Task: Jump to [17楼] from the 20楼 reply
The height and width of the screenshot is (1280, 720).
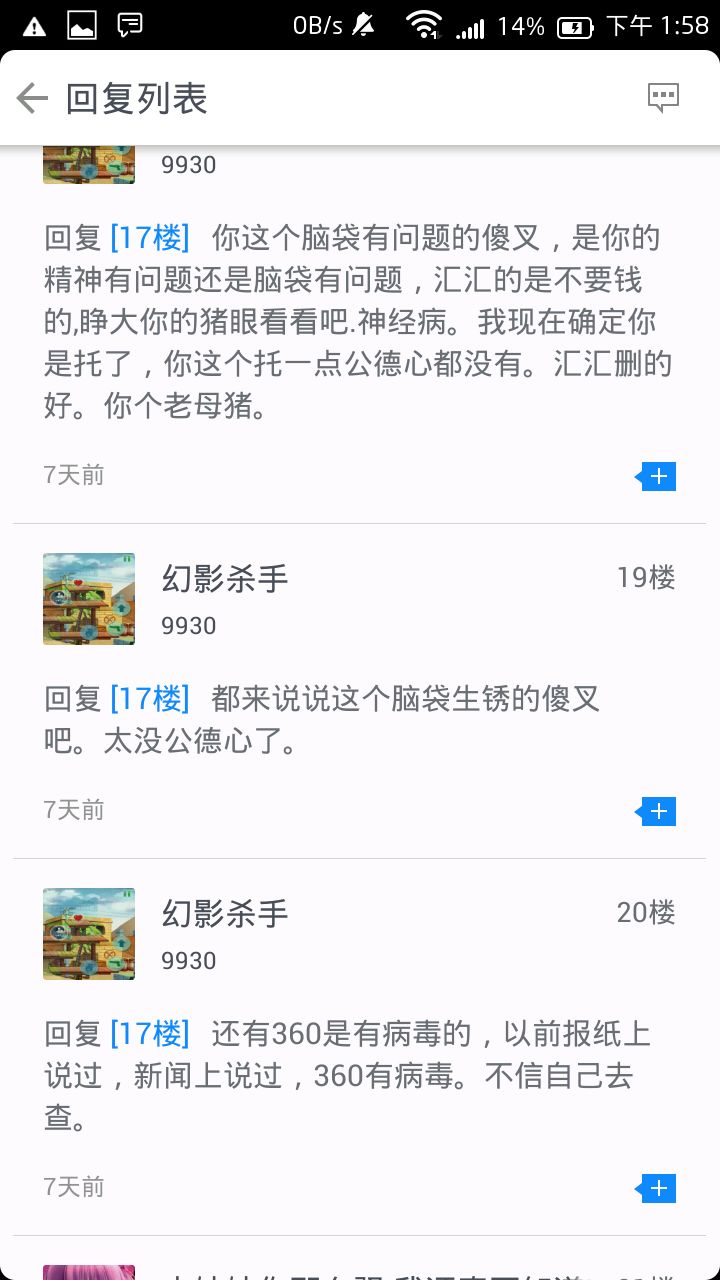Action: [149, 1033]
